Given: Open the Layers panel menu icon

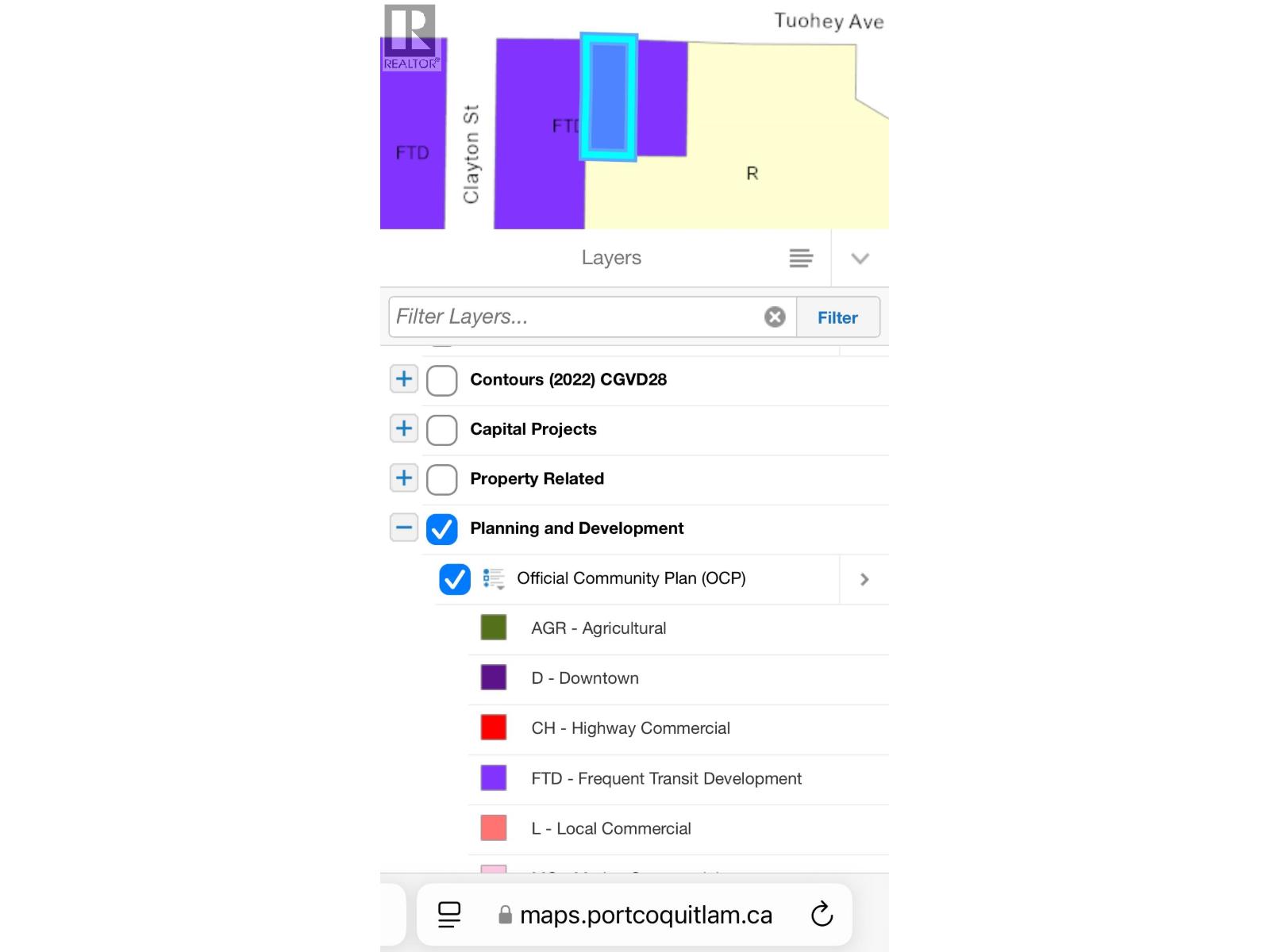Looking at the screenshot, I should [x=801, y=259].
